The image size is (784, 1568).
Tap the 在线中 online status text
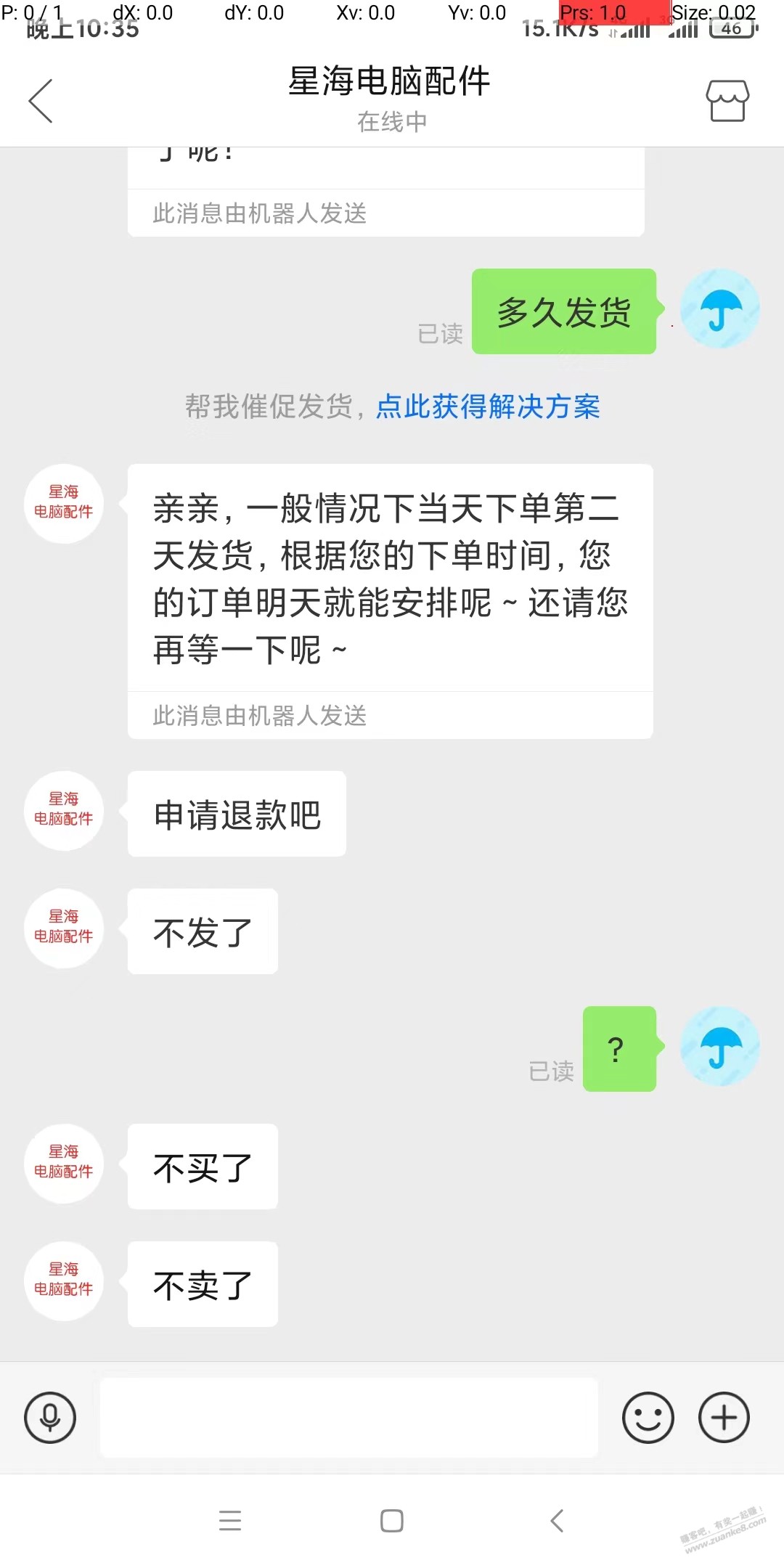coord(392,122)
